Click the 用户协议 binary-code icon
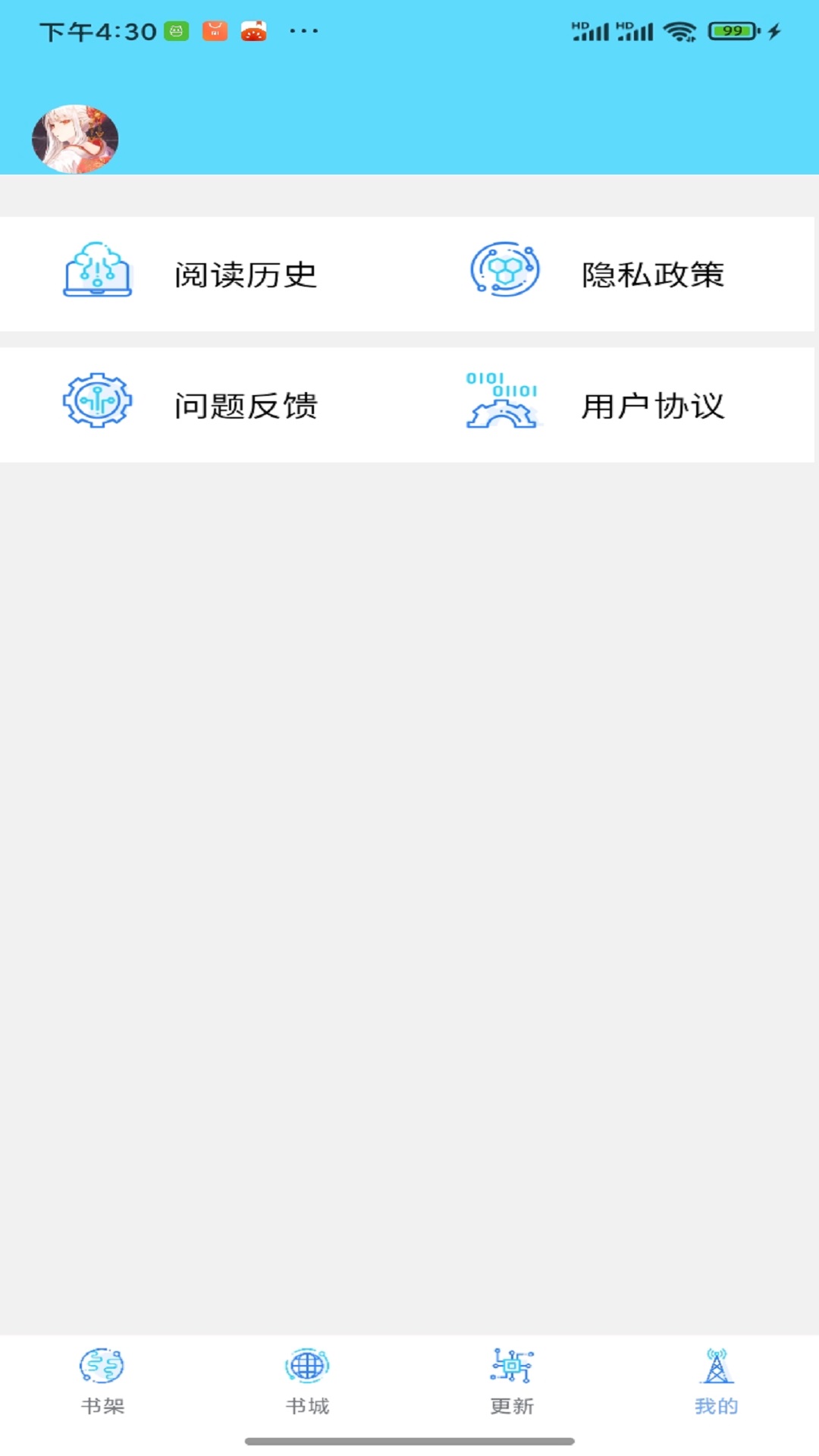Screen dimensions: 819x1456 click(x=504, y=403)
